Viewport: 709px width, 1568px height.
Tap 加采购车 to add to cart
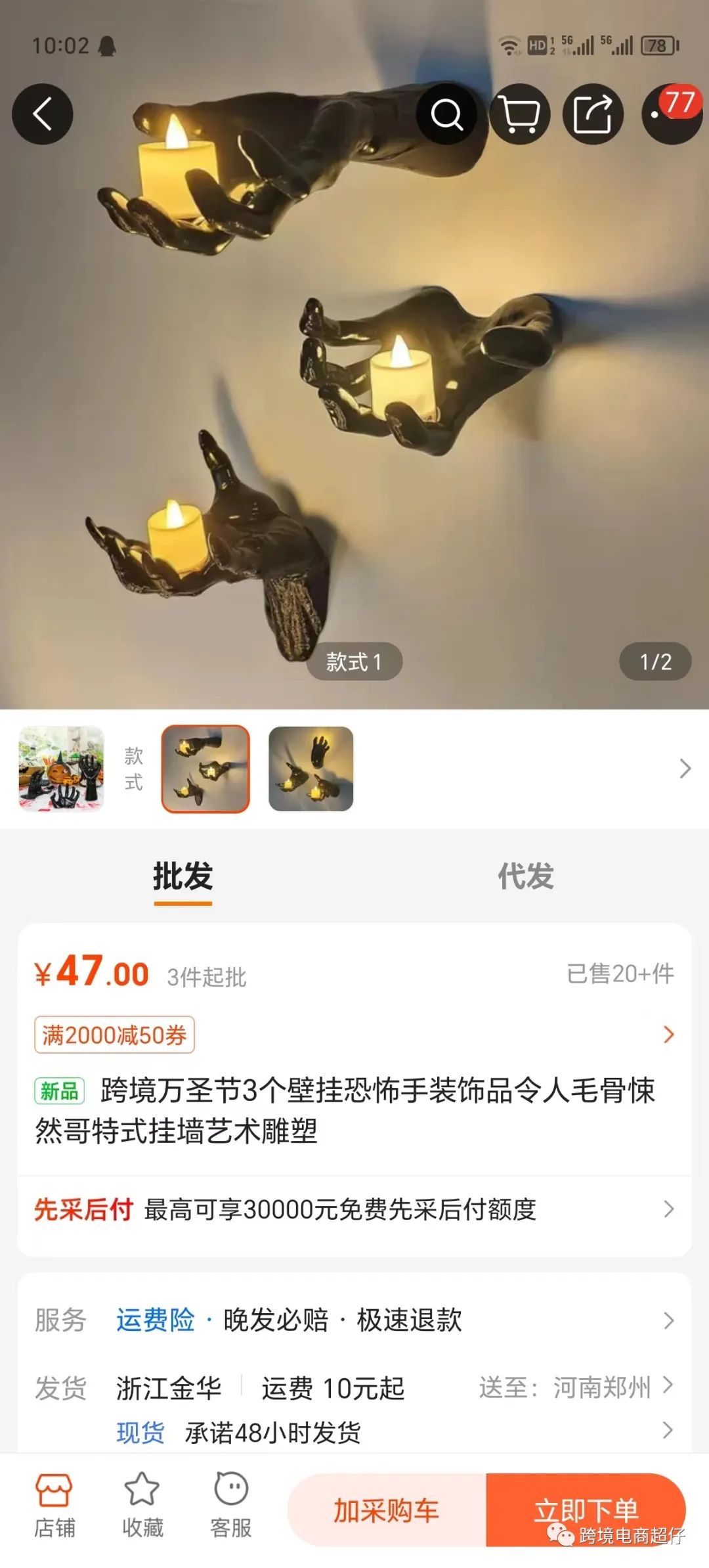387,1511
